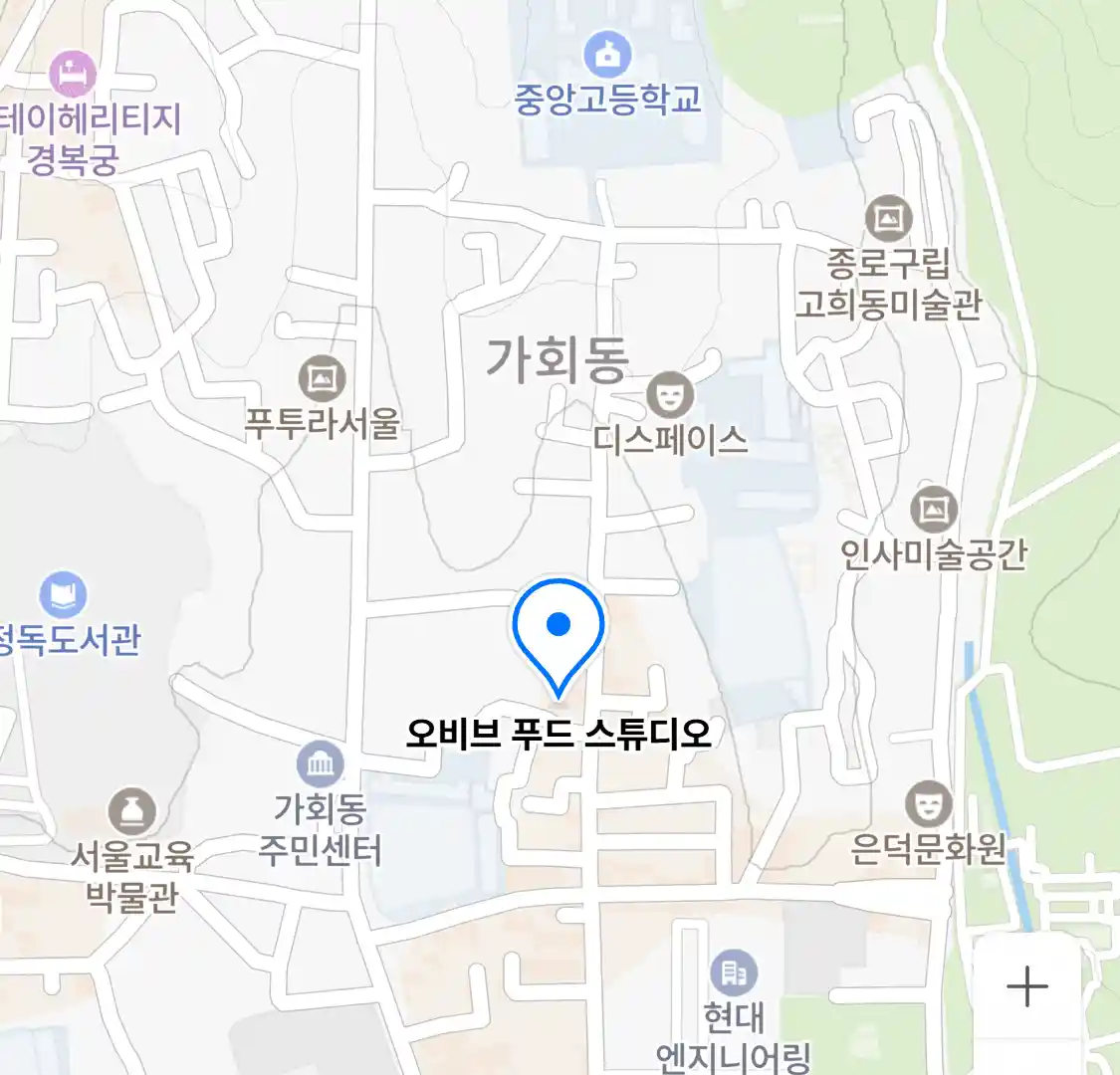This screenshot has height=1075, width=1120.
Task: Select the 종로구립 고희동미술관 marker
Action: tap(888, 218)
